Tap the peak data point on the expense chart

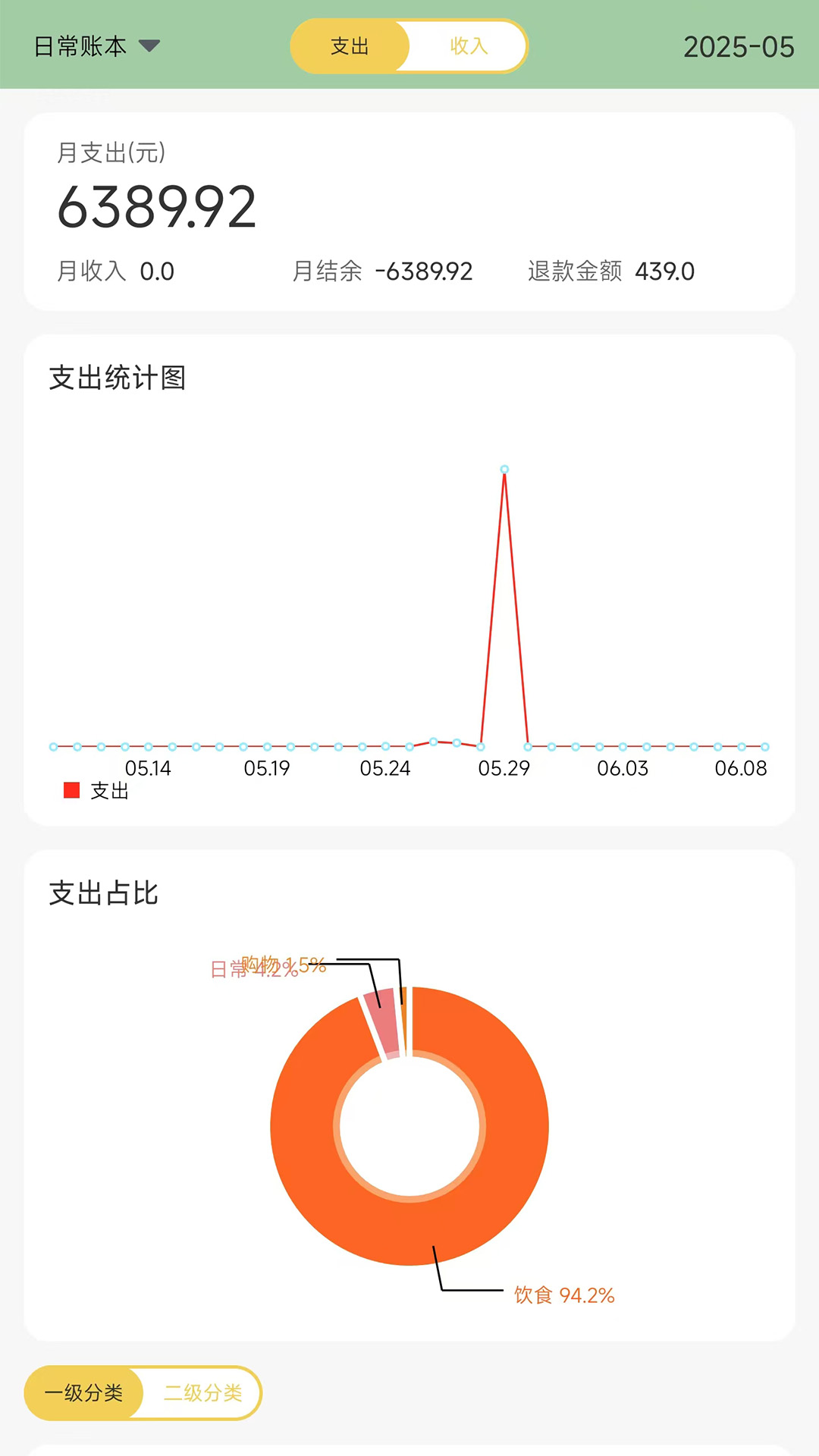tap(504, 469)
